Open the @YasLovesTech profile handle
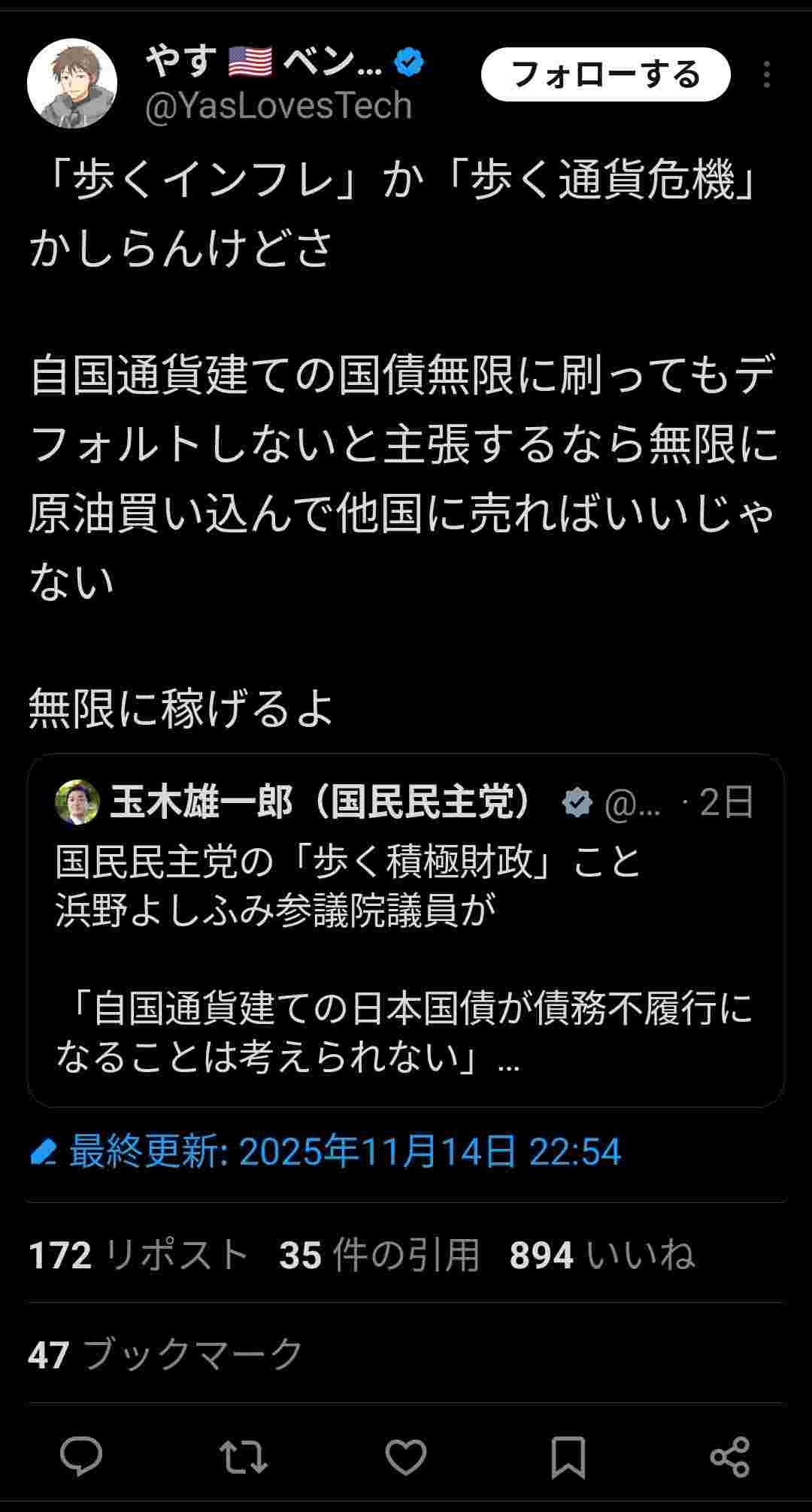The image size is (812, 1512). [278, 106]
